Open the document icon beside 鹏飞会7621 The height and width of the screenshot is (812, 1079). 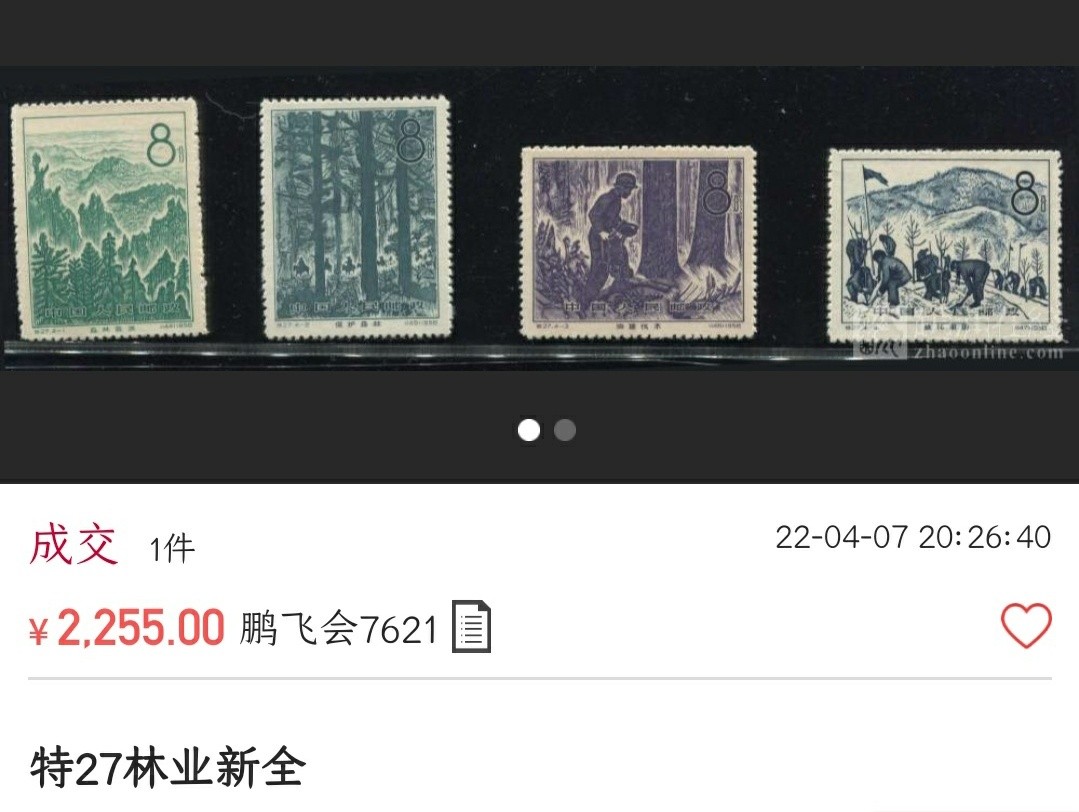pos(471,627)
